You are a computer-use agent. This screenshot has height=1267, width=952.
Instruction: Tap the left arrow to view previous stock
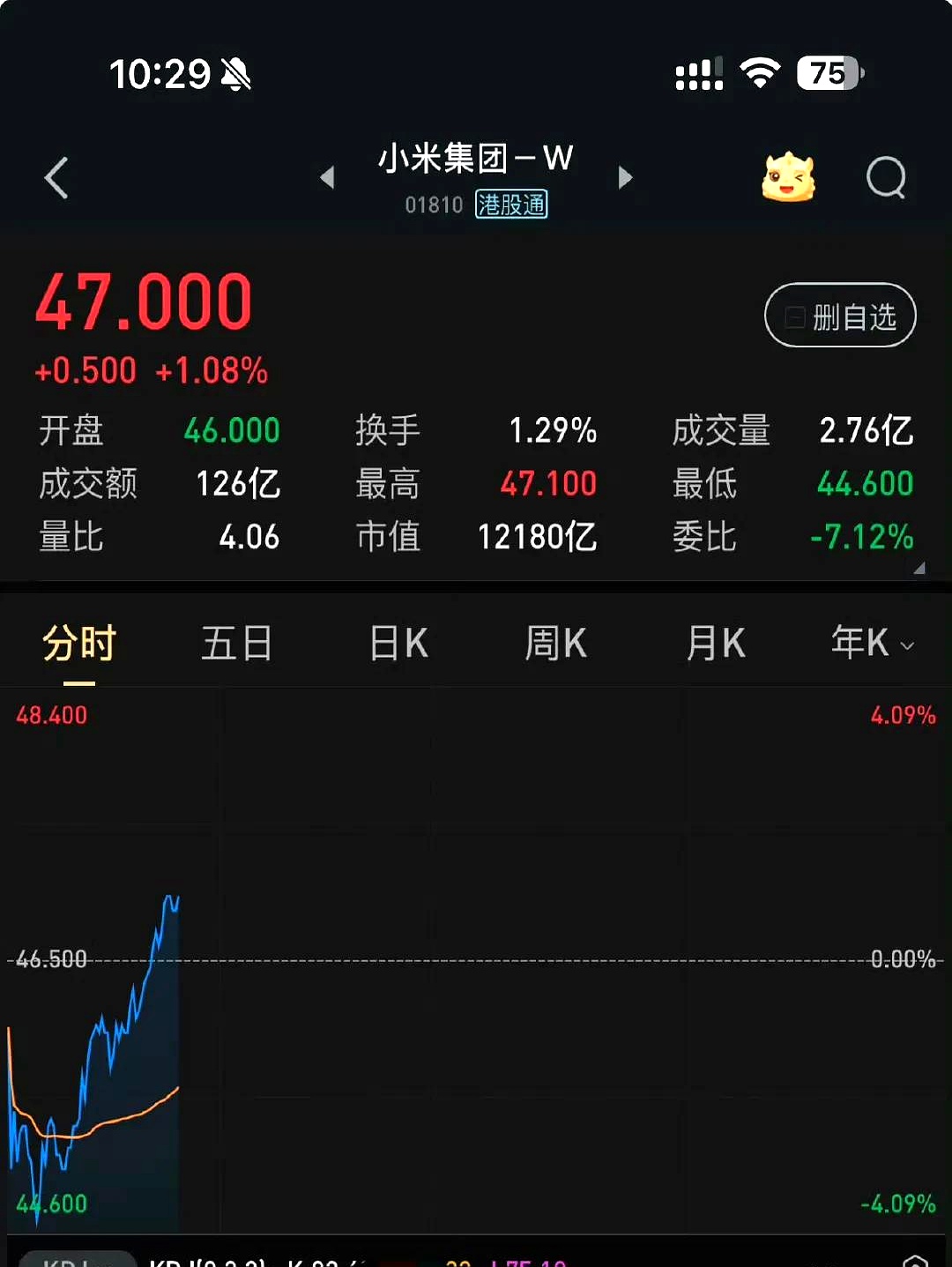328,177
